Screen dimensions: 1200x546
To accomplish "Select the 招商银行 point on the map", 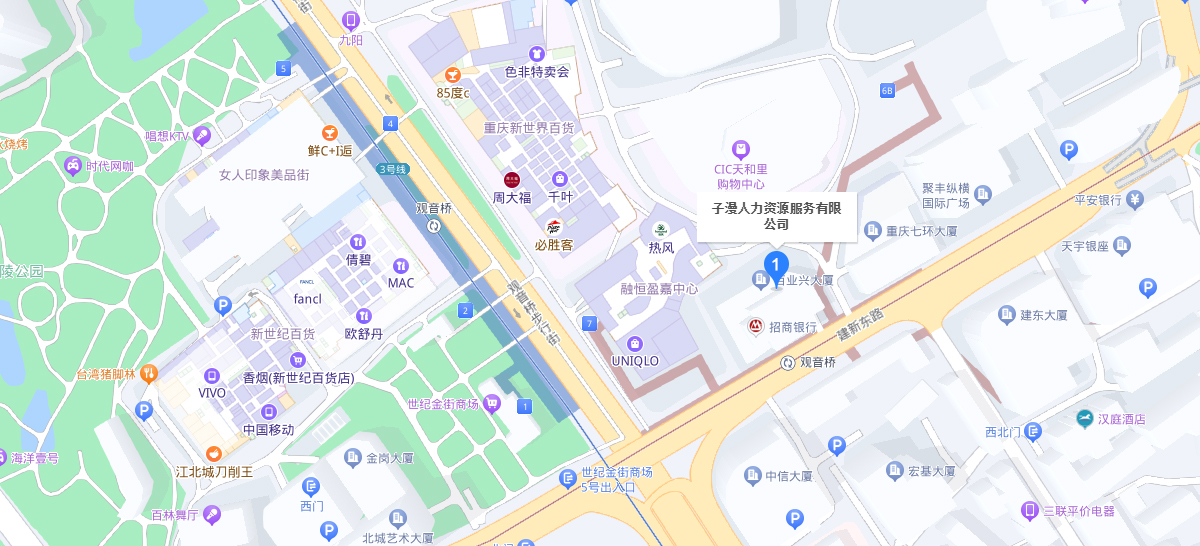I will pos(757,326).
